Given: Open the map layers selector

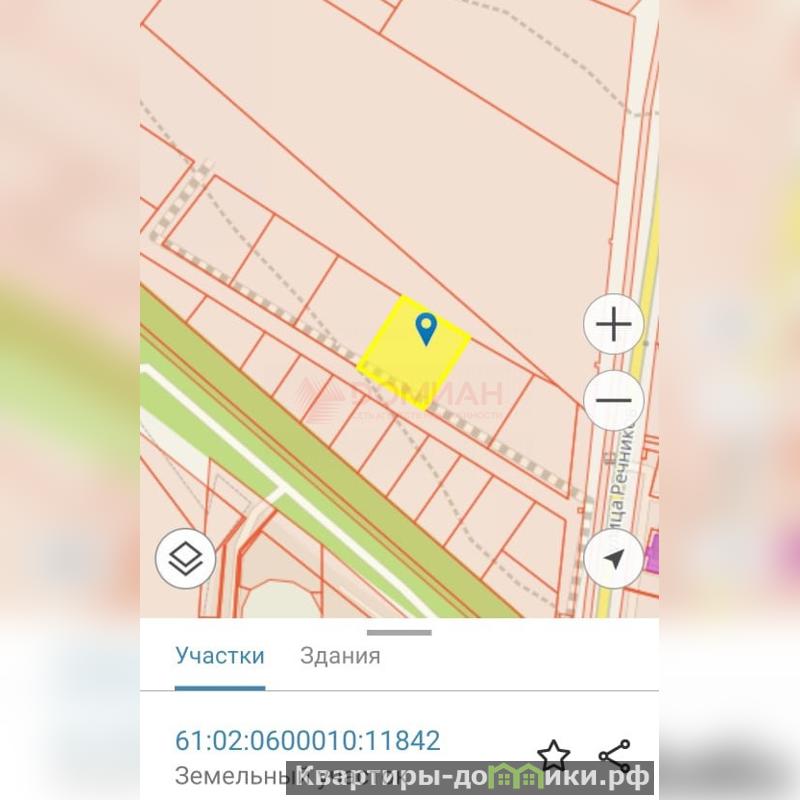Looking at the screenshot, I should pyautogui.click(x=186, y=558).
